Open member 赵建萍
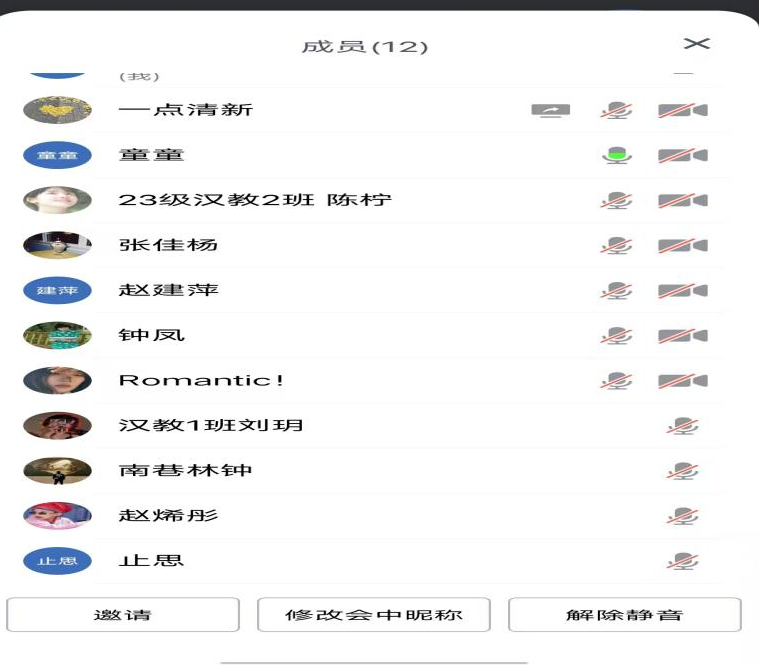Screen dimensions: 759x666 point(167,290)
